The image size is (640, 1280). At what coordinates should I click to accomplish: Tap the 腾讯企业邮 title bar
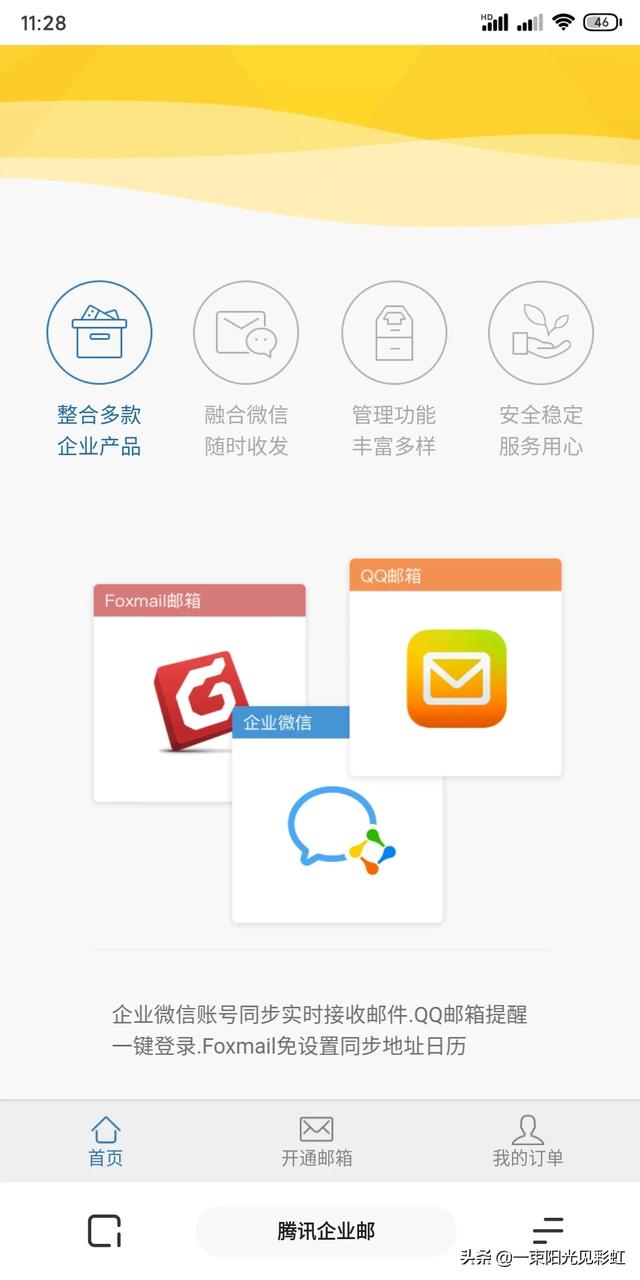(x=326, y=1231)
